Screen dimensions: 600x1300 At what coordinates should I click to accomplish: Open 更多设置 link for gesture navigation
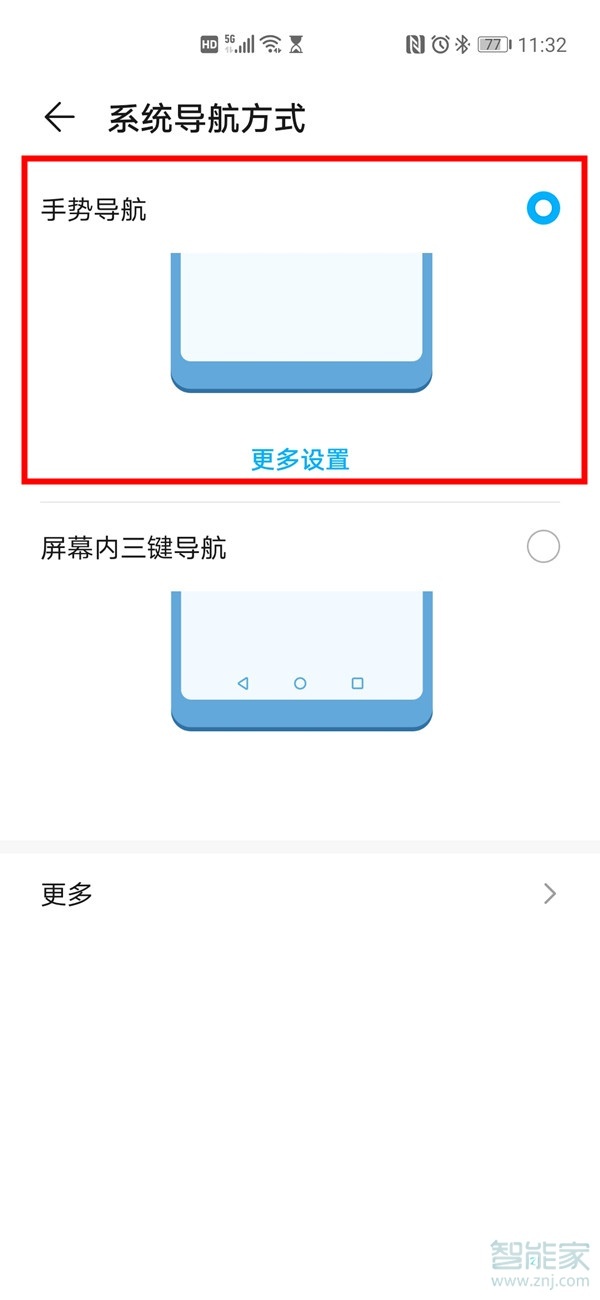click(300, 460)
